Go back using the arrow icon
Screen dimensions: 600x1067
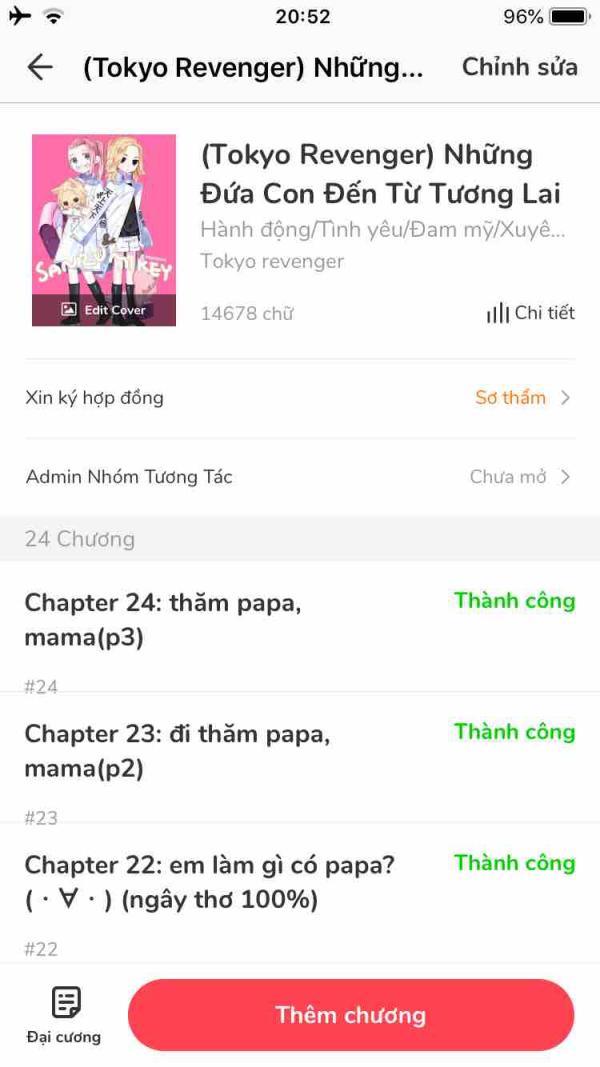point(39,67)
